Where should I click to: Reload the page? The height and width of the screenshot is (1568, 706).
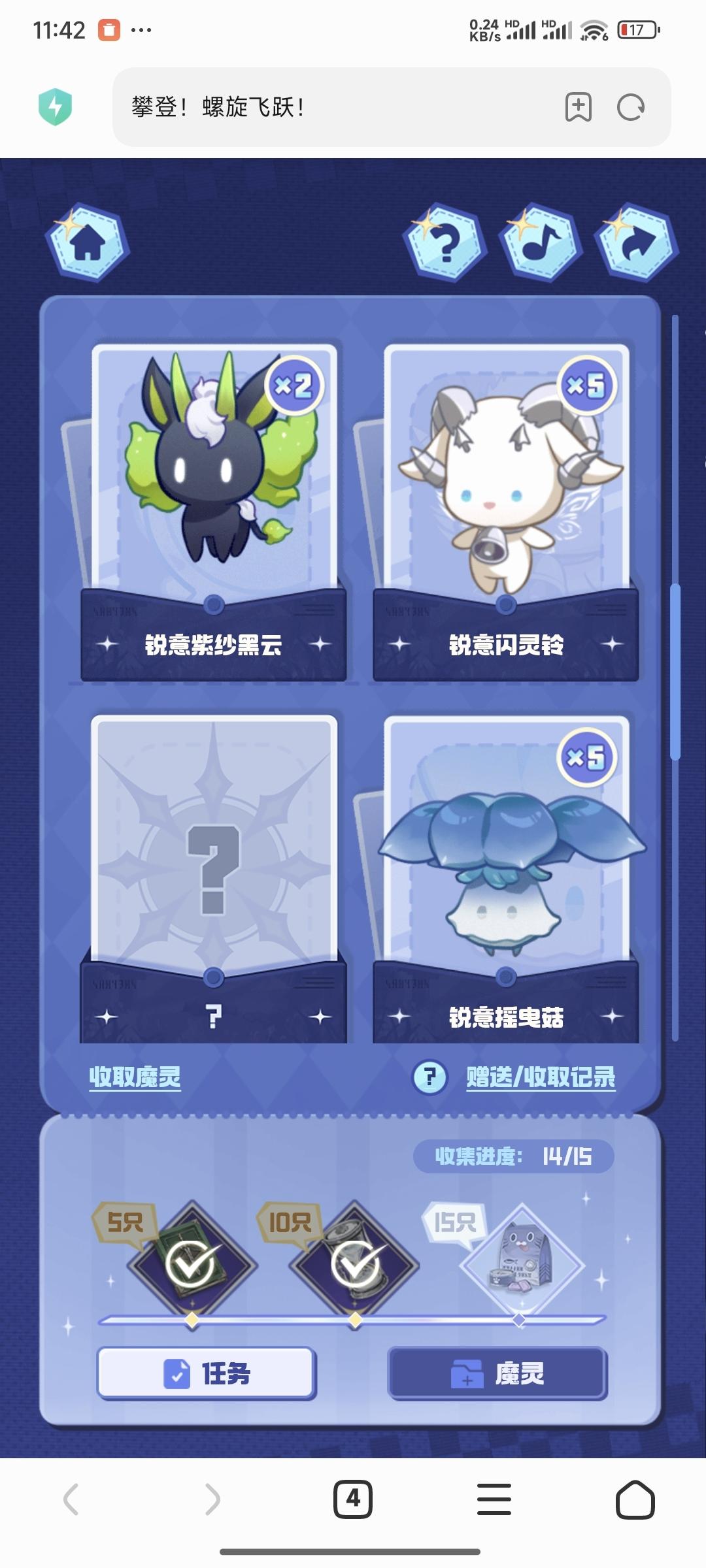(631, 107)
